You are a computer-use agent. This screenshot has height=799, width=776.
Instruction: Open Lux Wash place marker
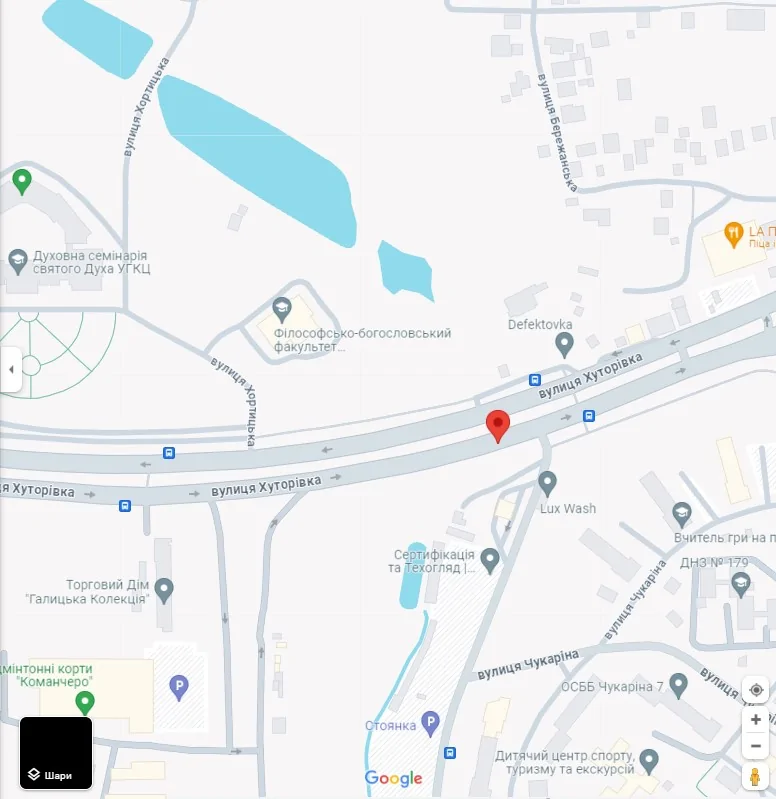click(x=547, y=483)
